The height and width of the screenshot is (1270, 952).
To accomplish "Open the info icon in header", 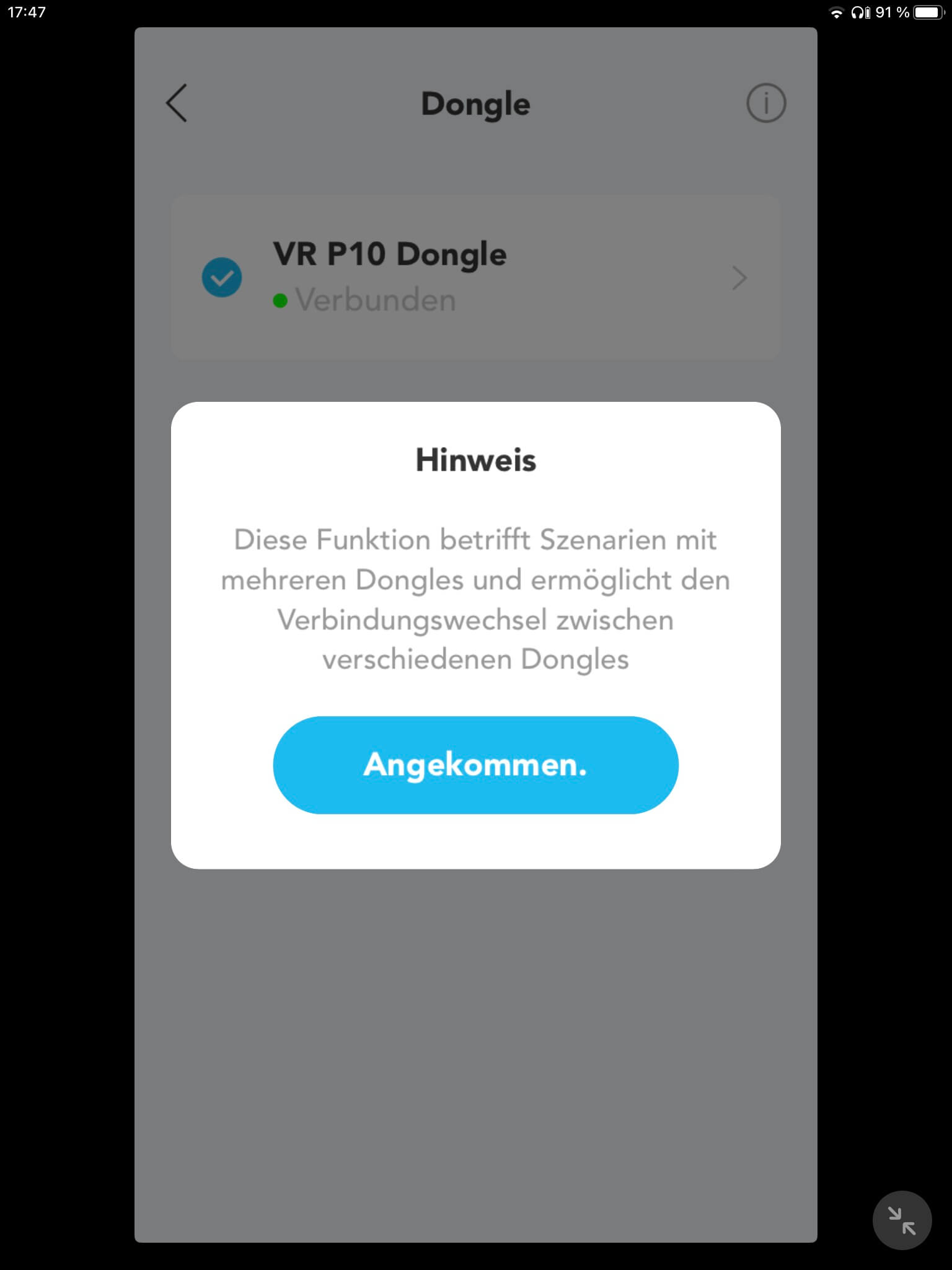I will (x=766, y=103).
